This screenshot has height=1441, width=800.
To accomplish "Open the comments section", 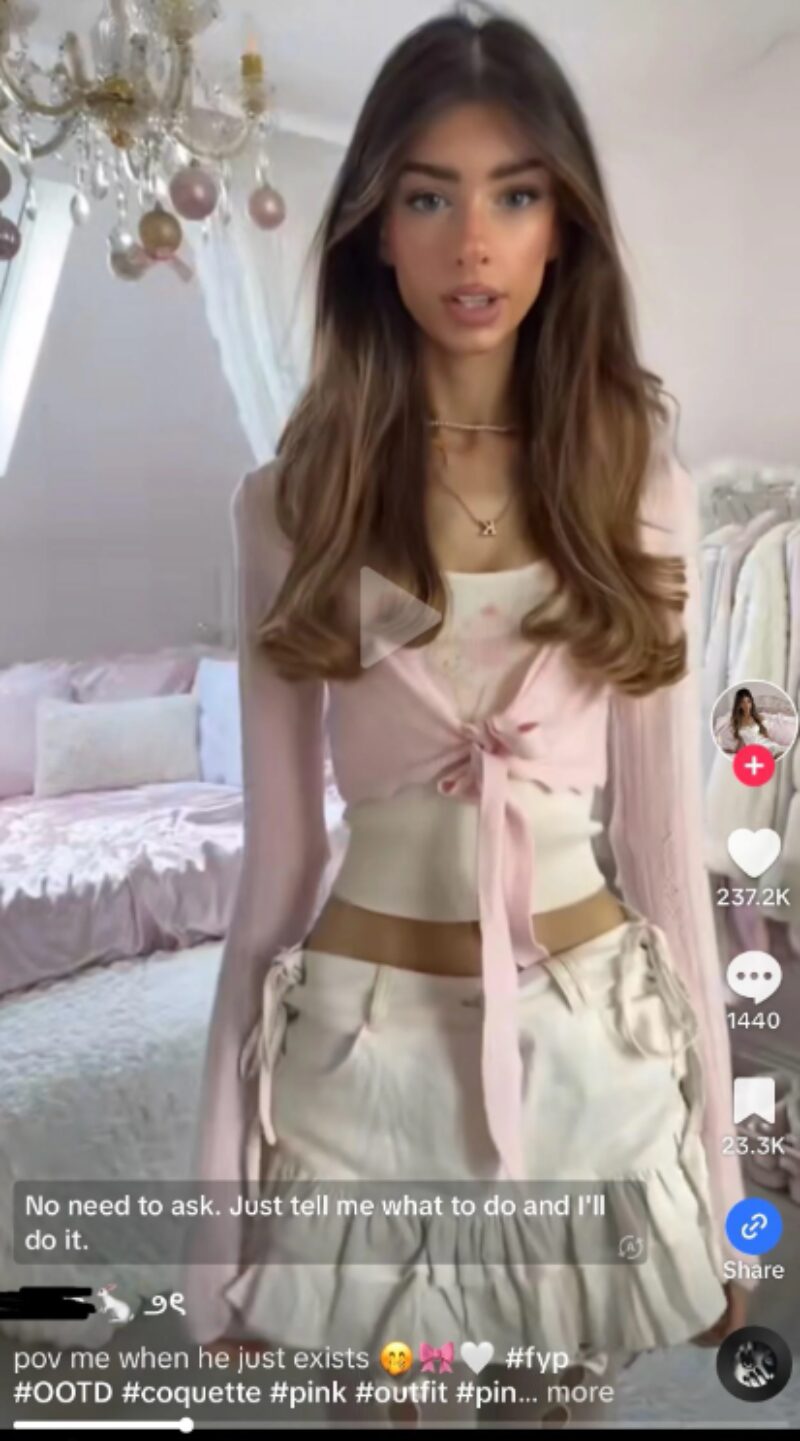I will pyautogui.click(x=753, y=977).
